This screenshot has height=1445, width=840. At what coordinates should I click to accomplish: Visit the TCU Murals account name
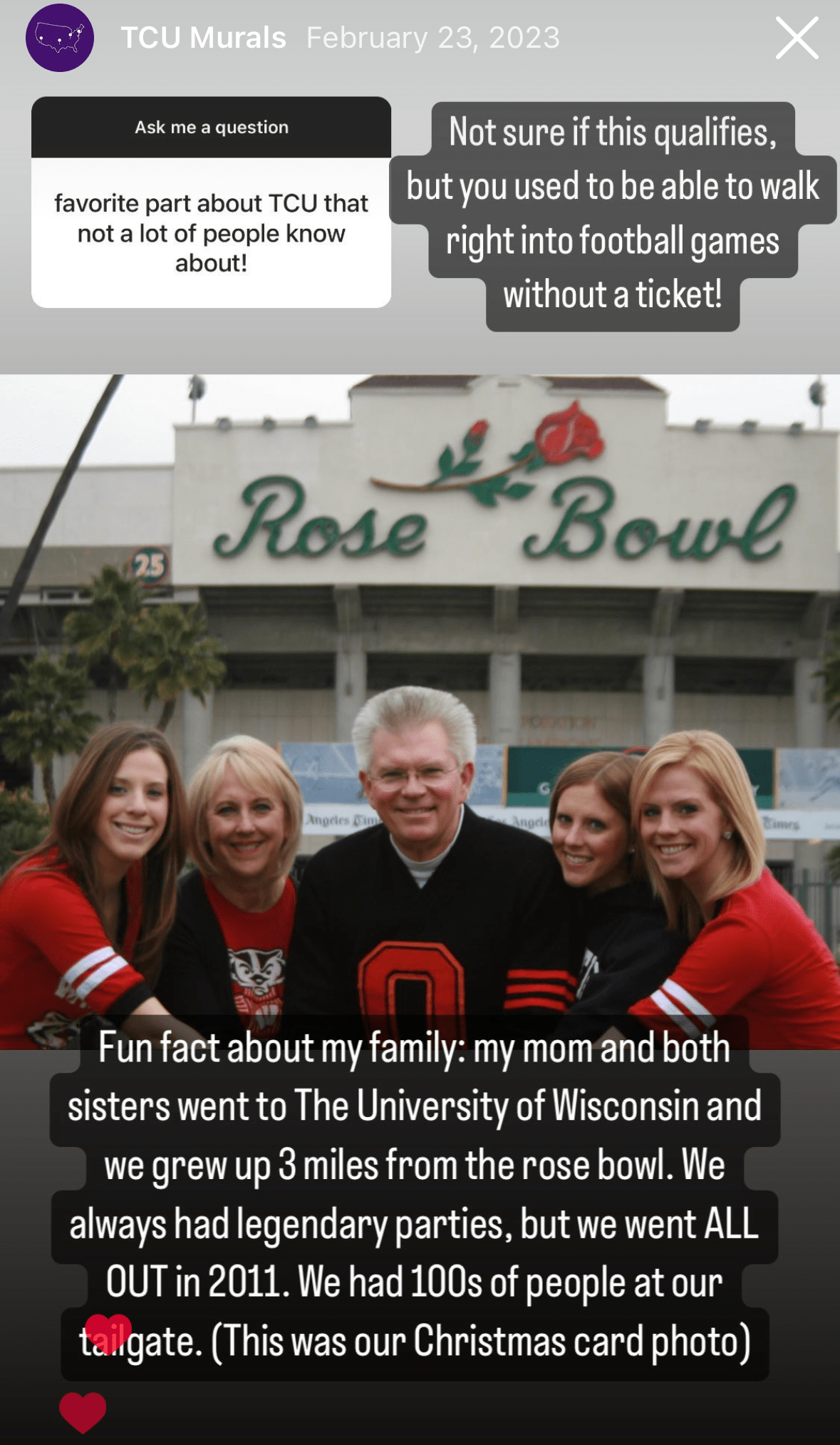[203, 38]
